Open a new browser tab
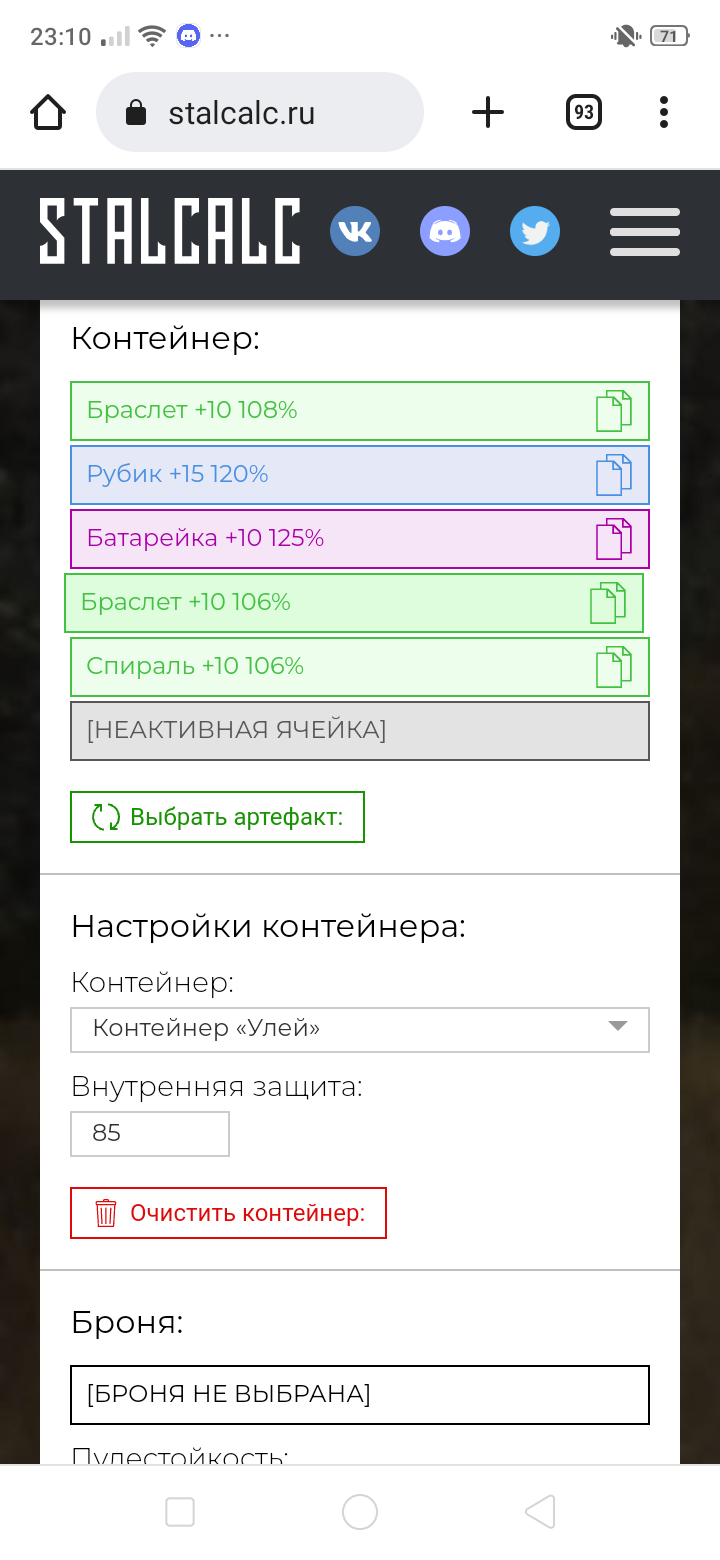The height and width of the screenshot is (1560, 720). pos(488,113)
